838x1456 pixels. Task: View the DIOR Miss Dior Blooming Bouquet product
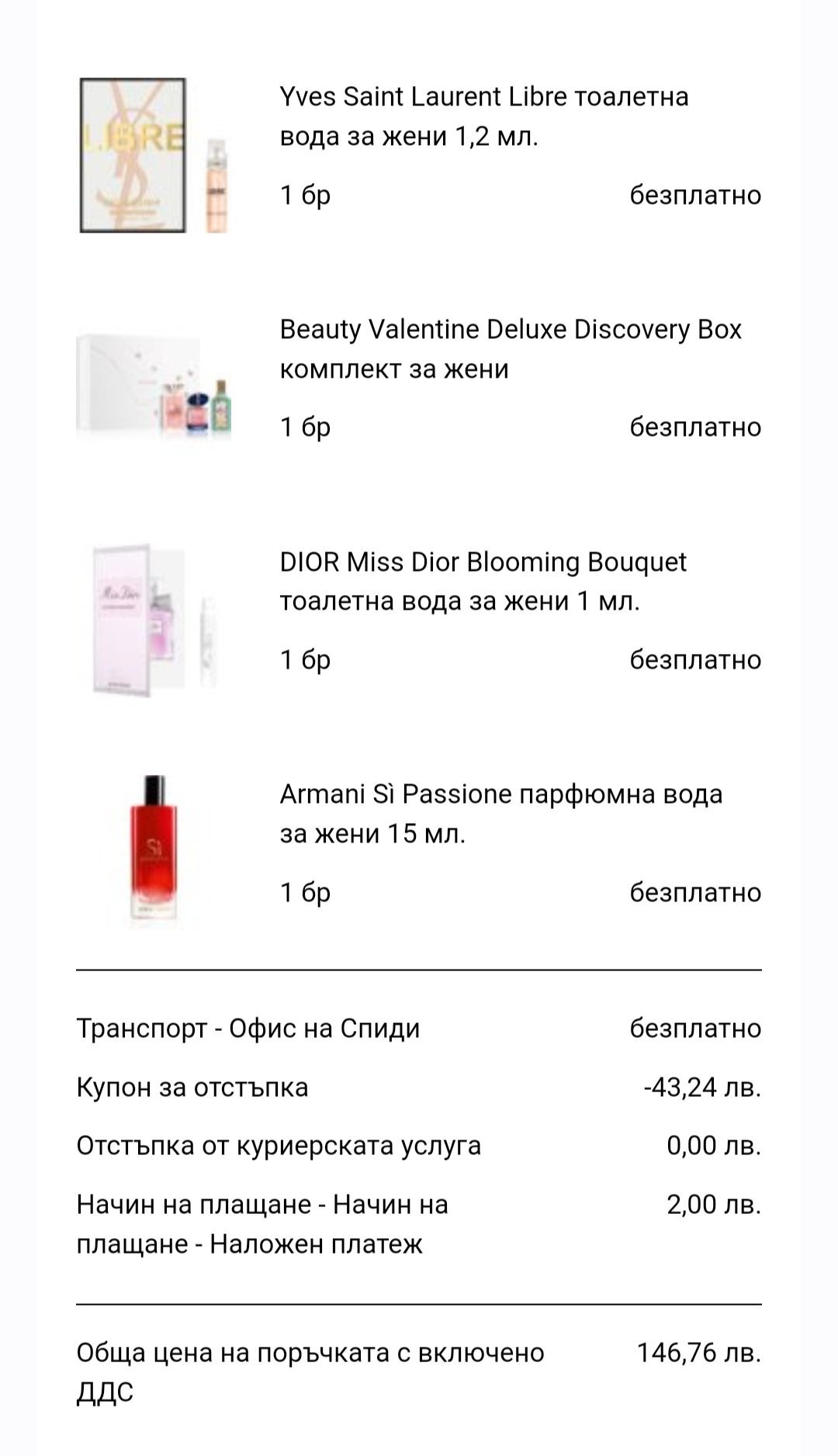point(483,581)
